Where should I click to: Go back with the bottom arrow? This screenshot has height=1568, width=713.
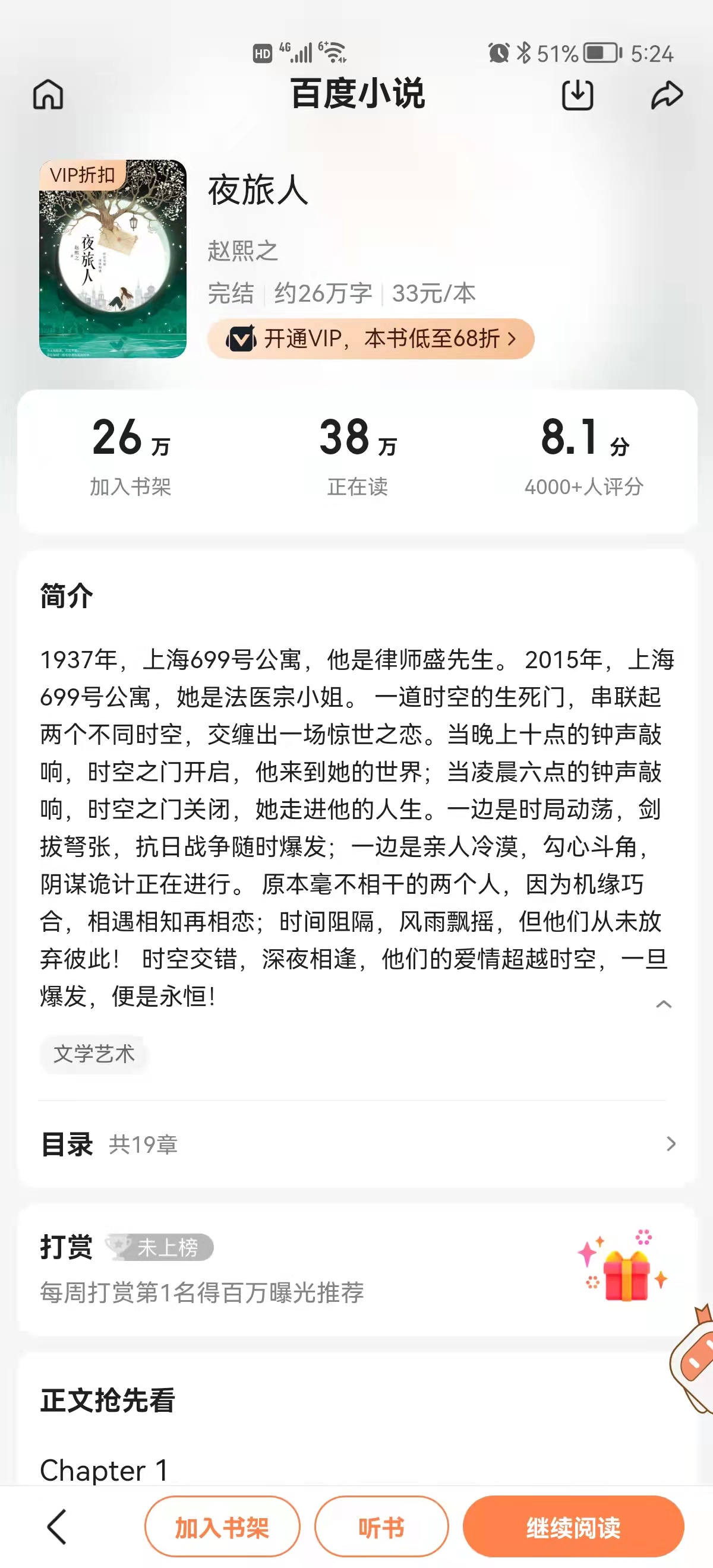56,1527
